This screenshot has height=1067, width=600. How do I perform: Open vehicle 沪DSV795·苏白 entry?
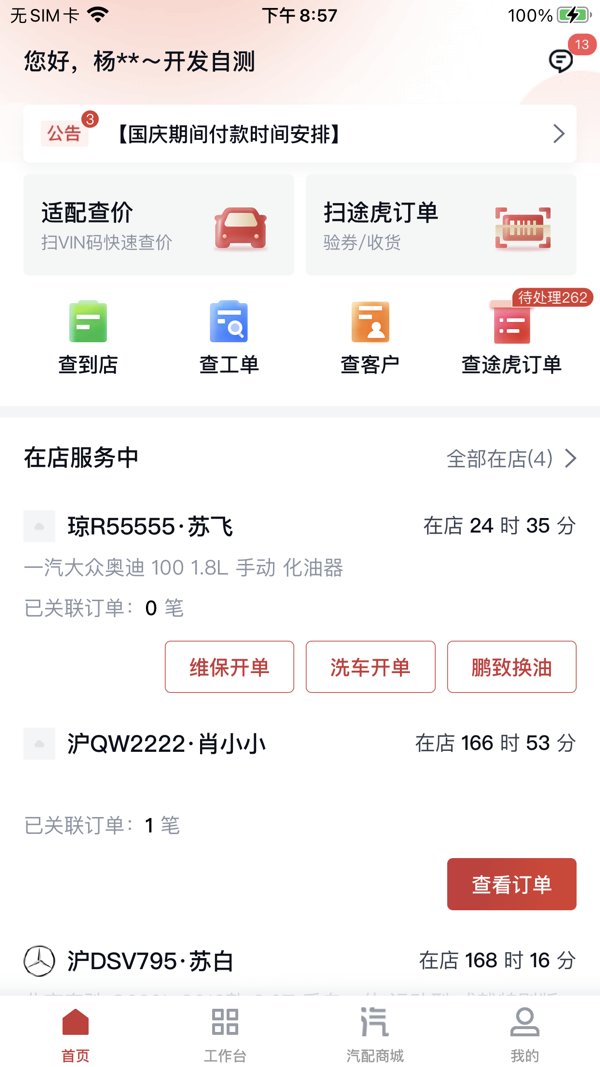[x=150, y=961]
